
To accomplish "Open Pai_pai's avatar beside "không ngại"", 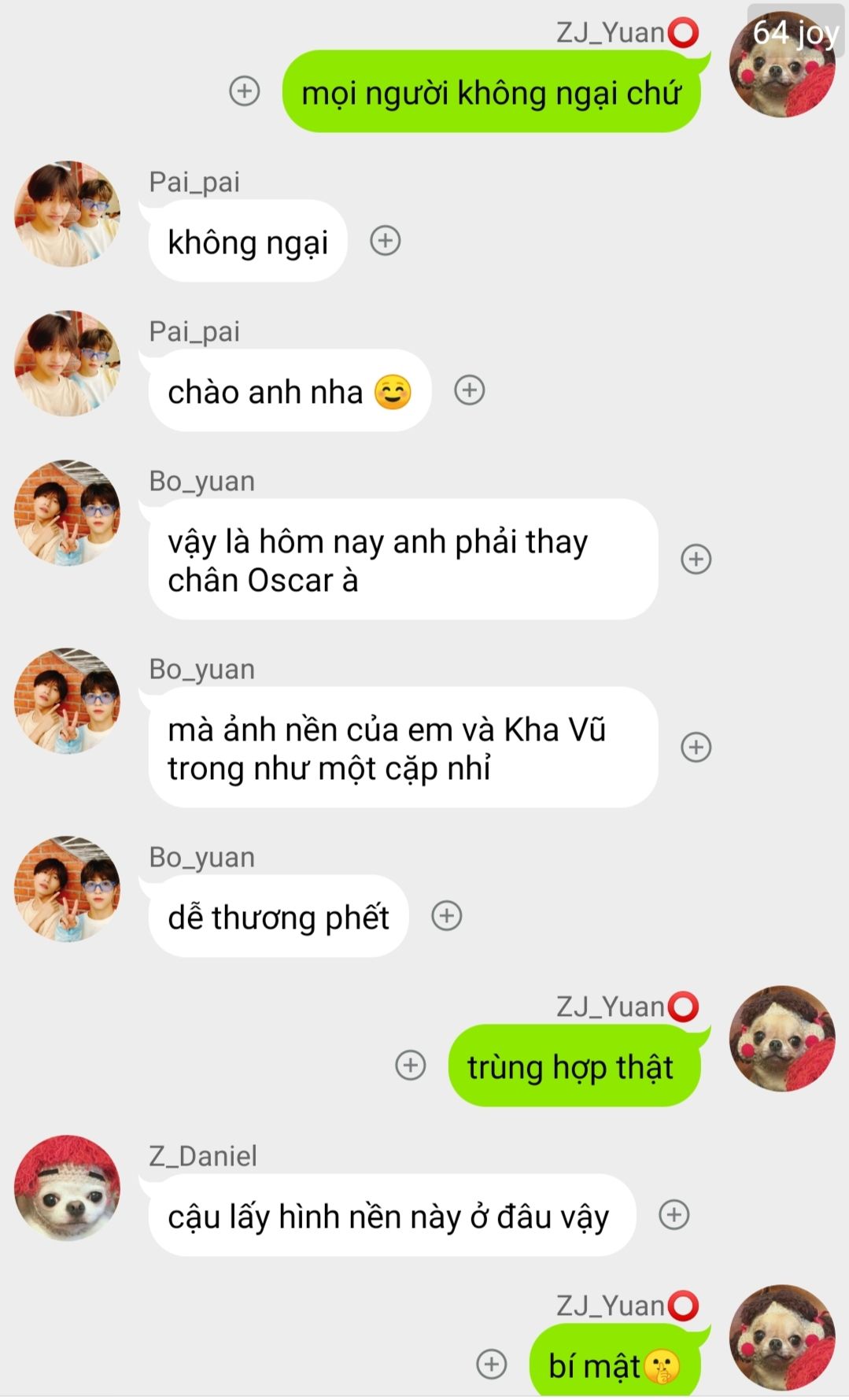I will point(68,213).
